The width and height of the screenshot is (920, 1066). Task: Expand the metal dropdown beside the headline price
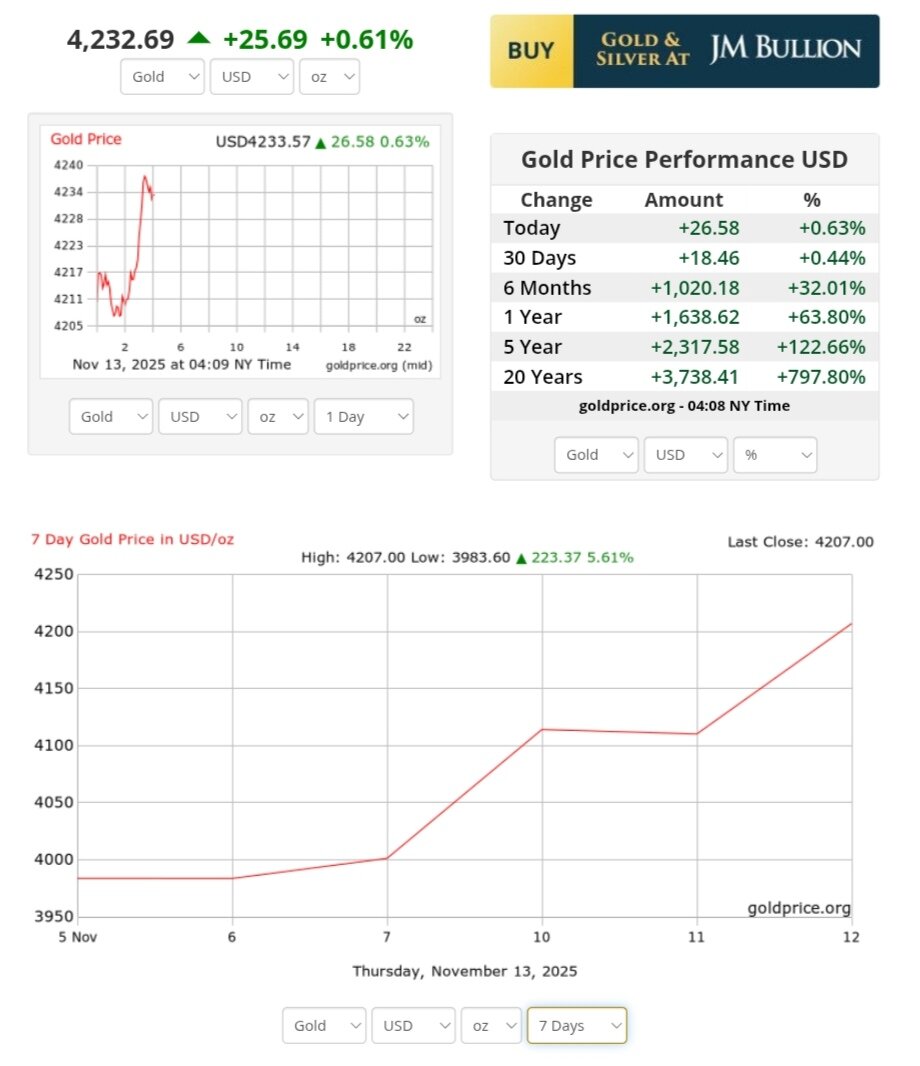pos(162,77)
